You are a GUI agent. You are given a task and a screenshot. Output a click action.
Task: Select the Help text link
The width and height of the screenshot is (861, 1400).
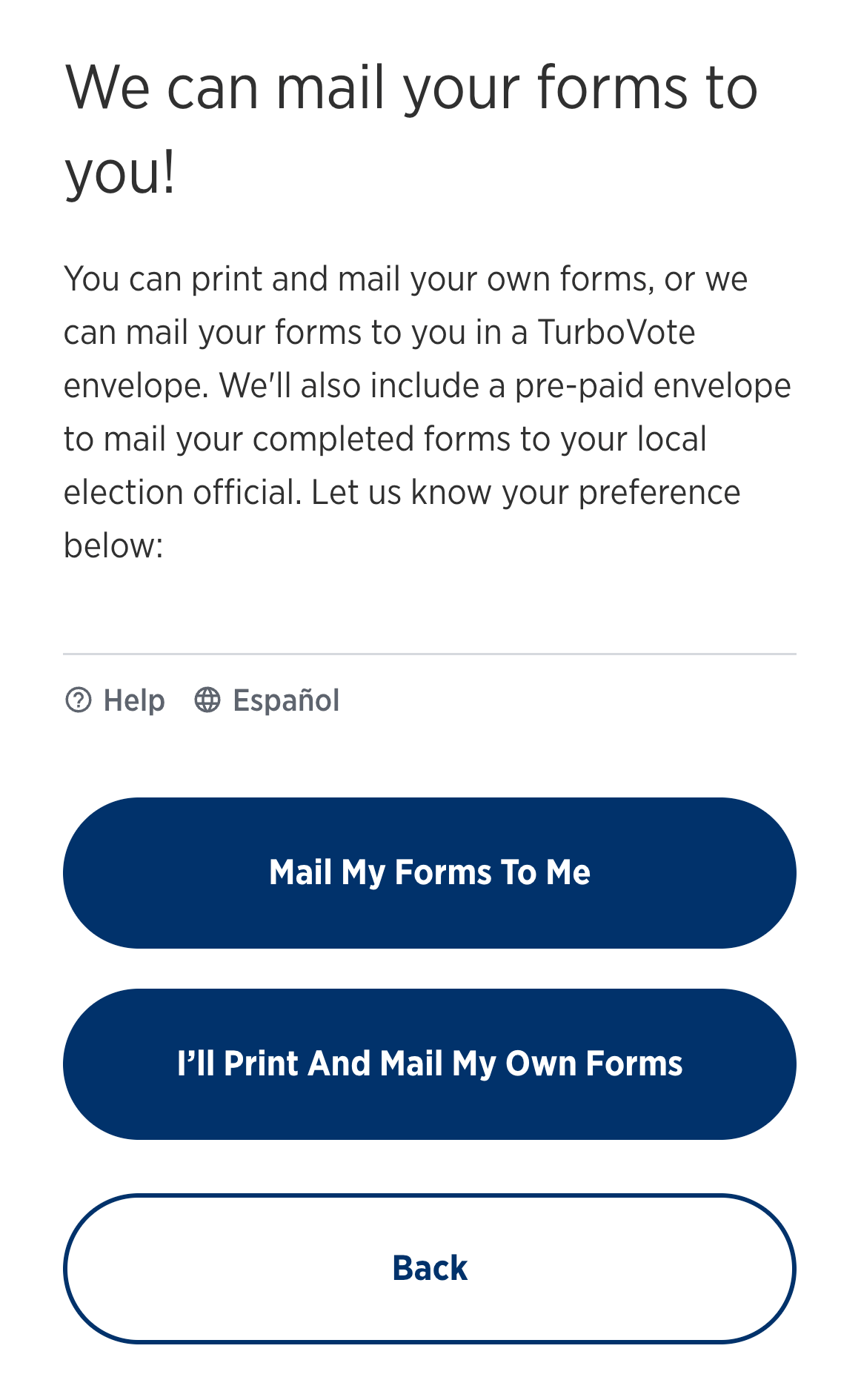tap(133, 700)
